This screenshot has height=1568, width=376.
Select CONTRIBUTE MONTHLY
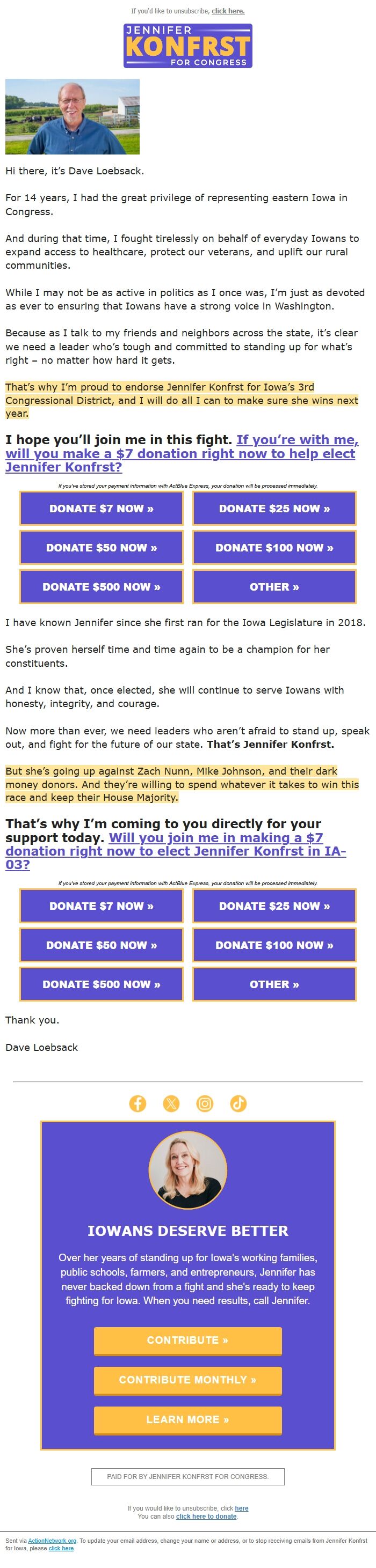click(x=187, y=1379)
